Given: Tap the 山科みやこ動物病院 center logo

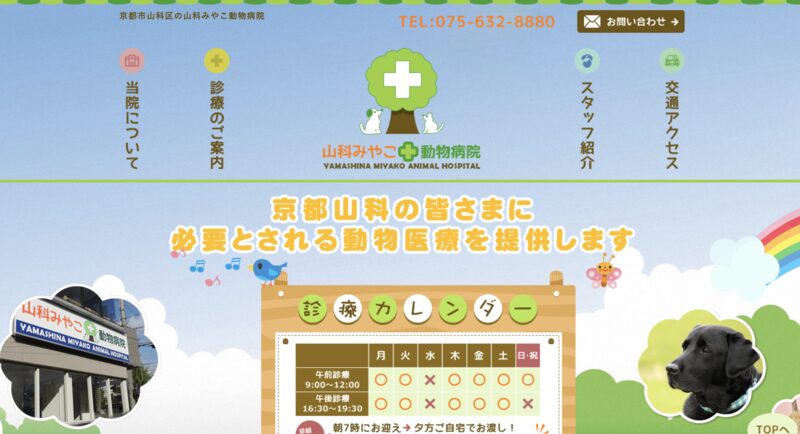Looking at the screenshot, I should (401, 112).
